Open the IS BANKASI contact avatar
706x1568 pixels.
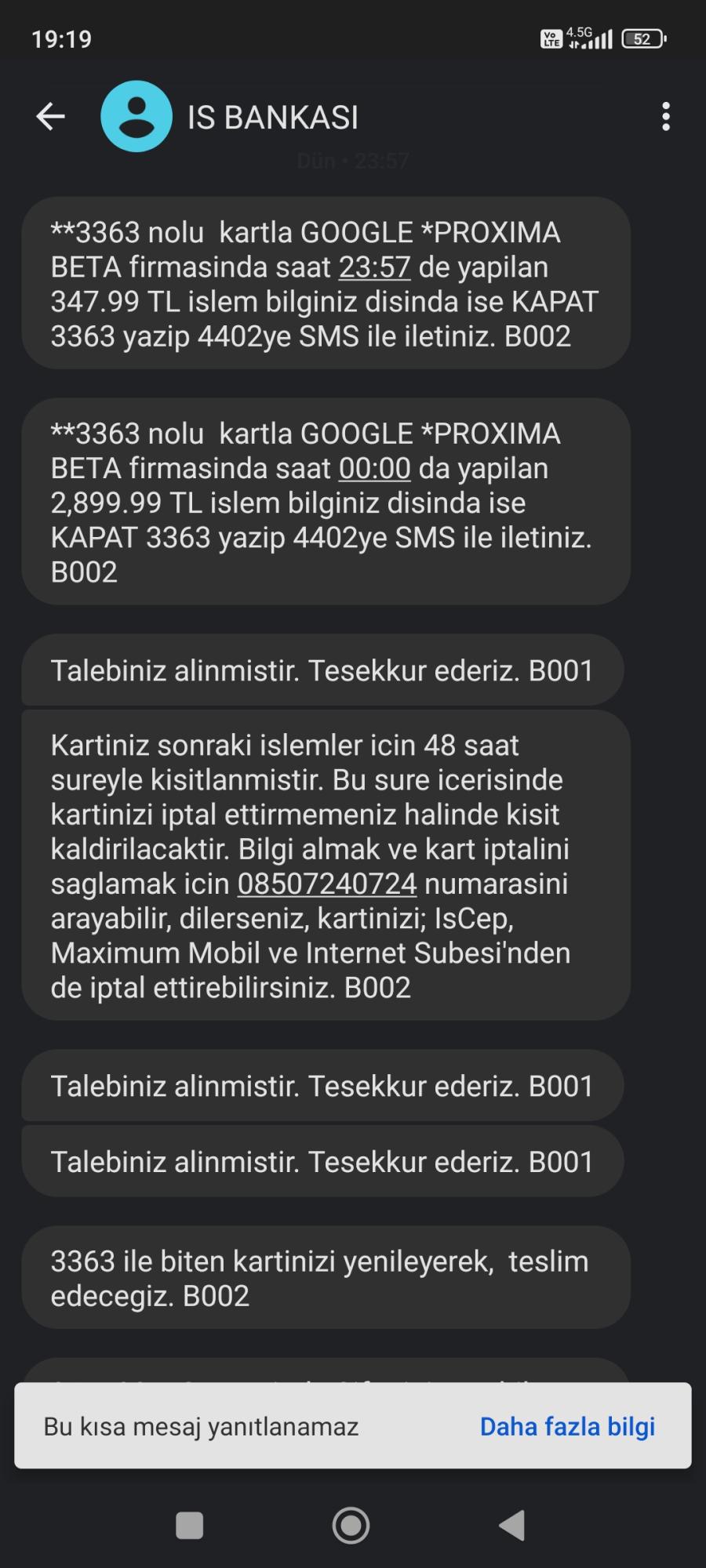(x=136, y=117)
